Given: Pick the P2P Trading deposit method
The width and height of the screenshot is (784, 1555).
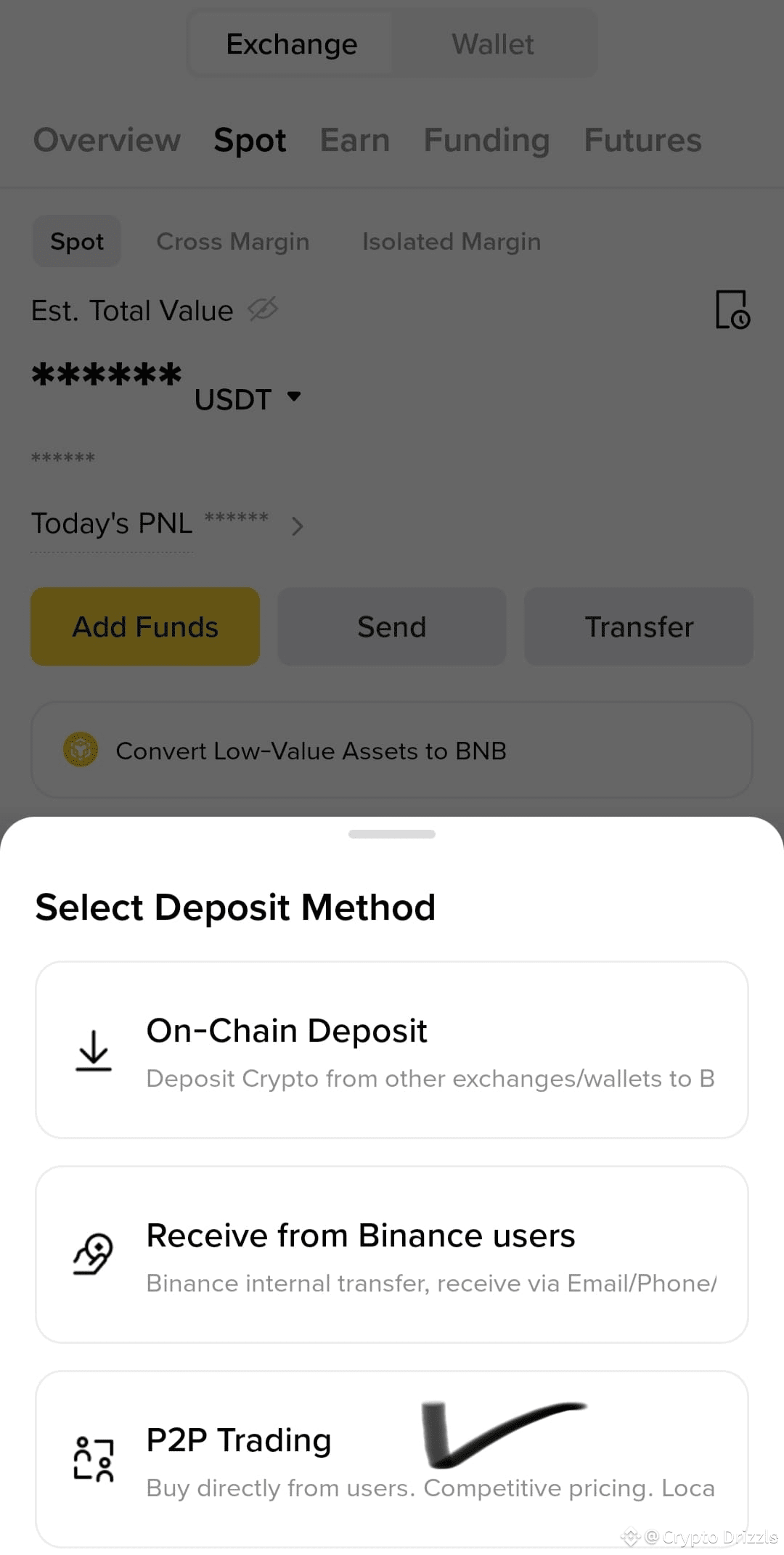Looking at the screenshot, I should [392, 1458].
